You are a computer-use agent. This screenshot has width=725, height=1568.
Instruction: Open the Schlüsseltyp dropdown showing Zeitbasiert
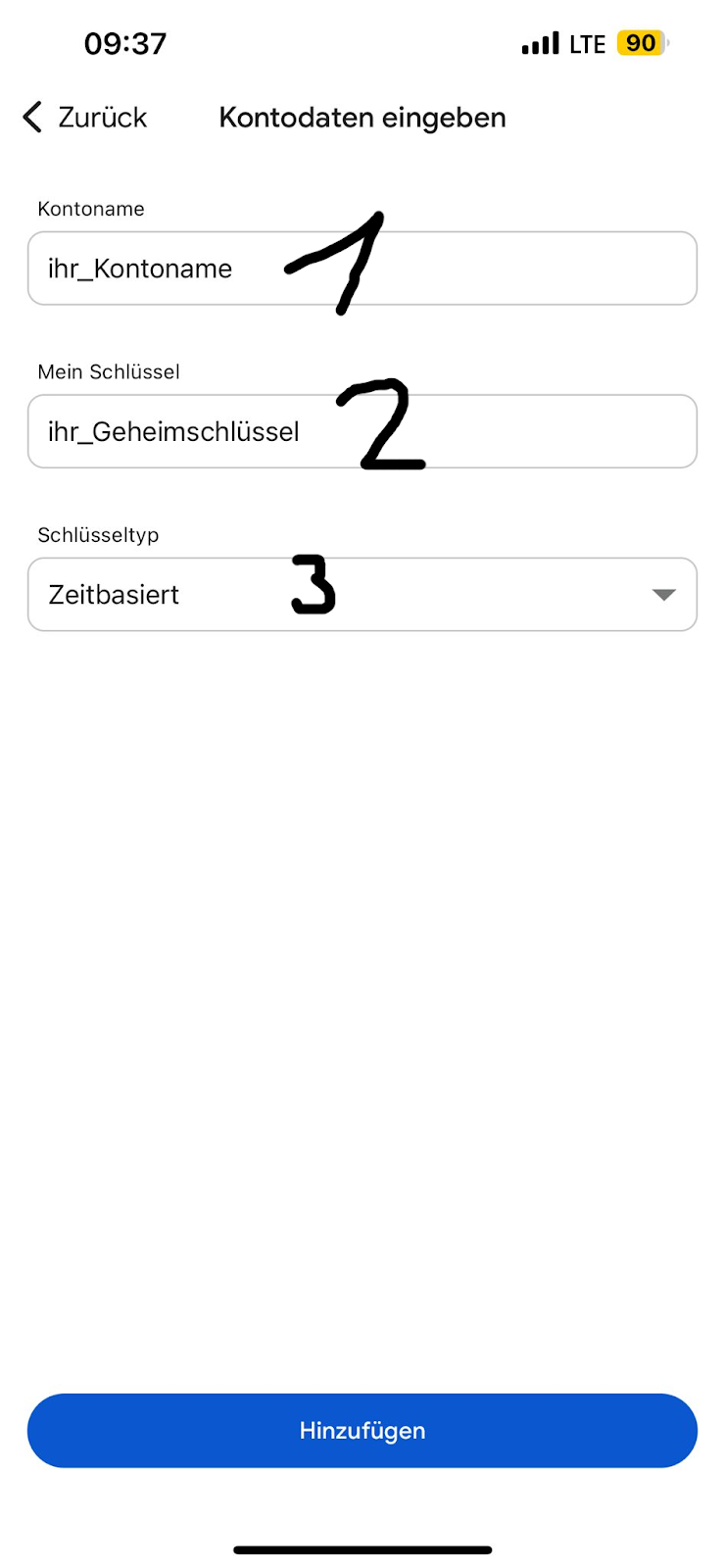[x=362, y=595]
